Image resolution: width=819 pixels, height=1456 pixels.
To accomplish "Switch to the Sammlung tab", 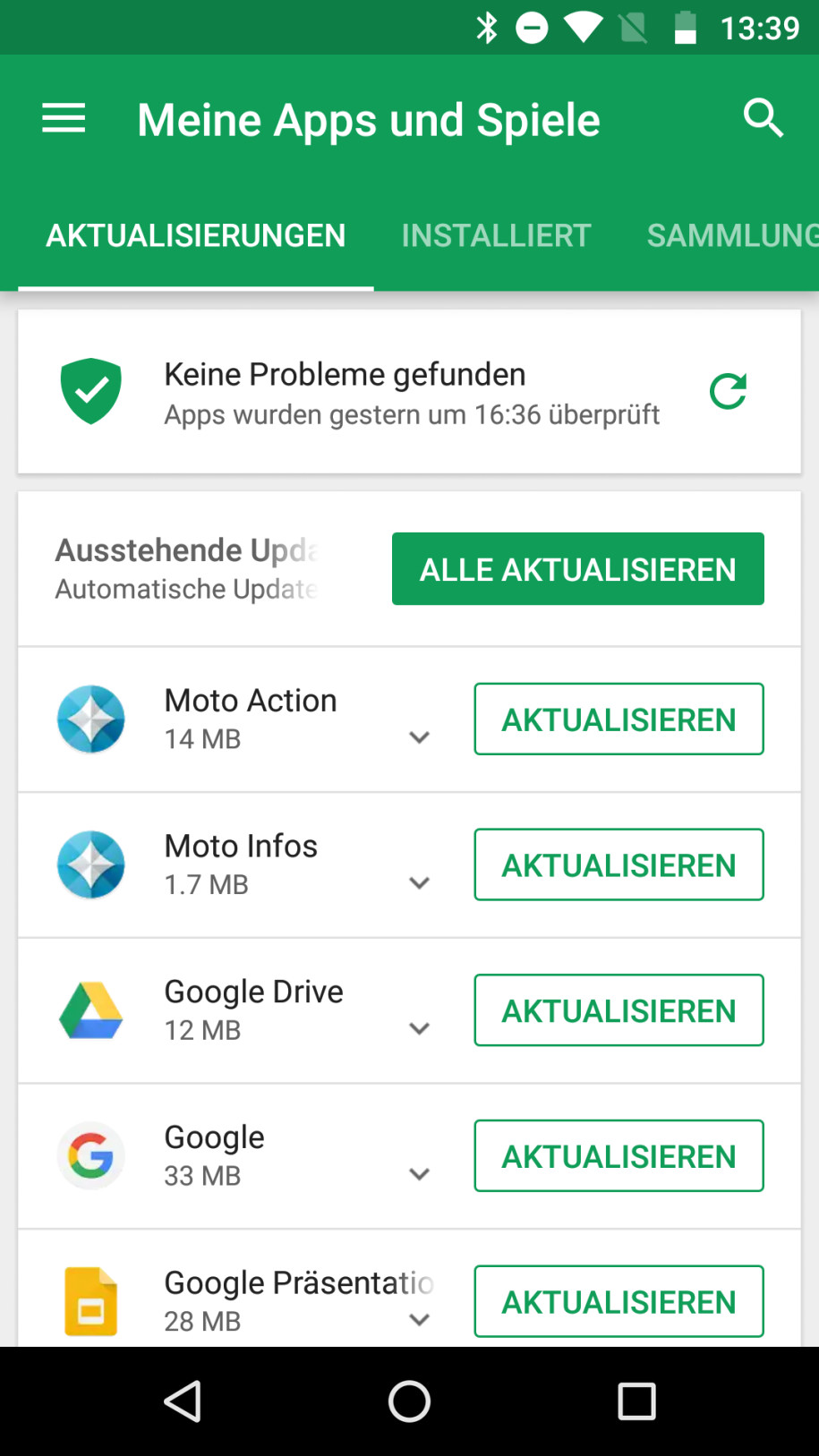I will (x=732, y=236).
